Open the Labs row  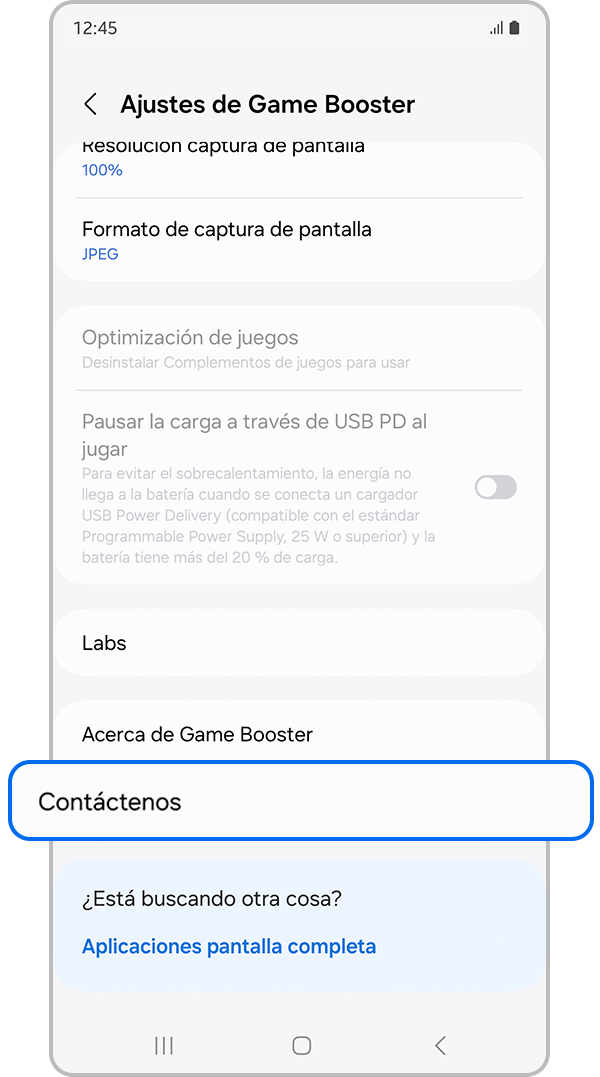(300, 643)
